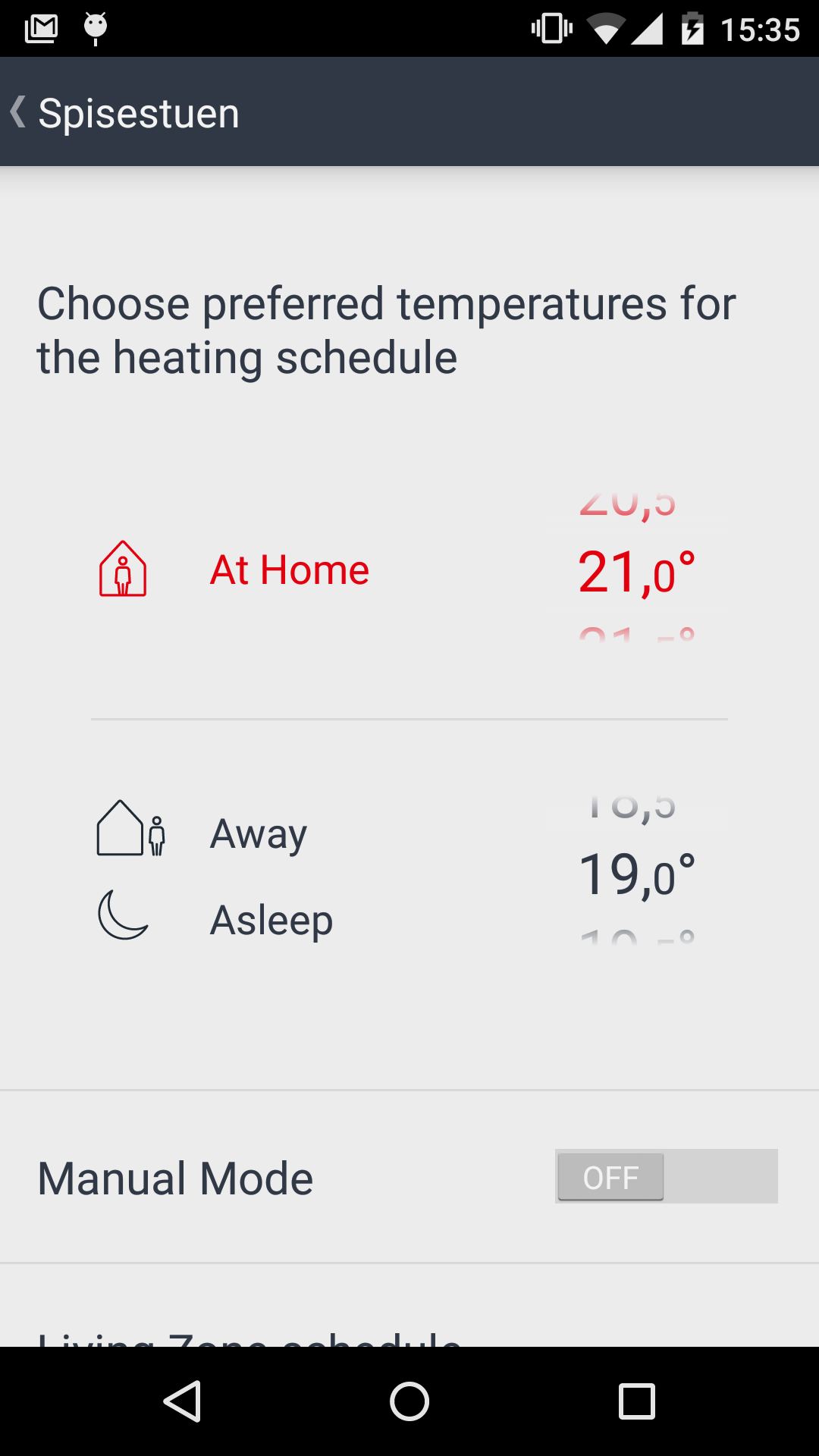Toggle the OFF switch for Manual Mode
Viewport: 819px width, 1456px height.
click(x=610, y=1177)
